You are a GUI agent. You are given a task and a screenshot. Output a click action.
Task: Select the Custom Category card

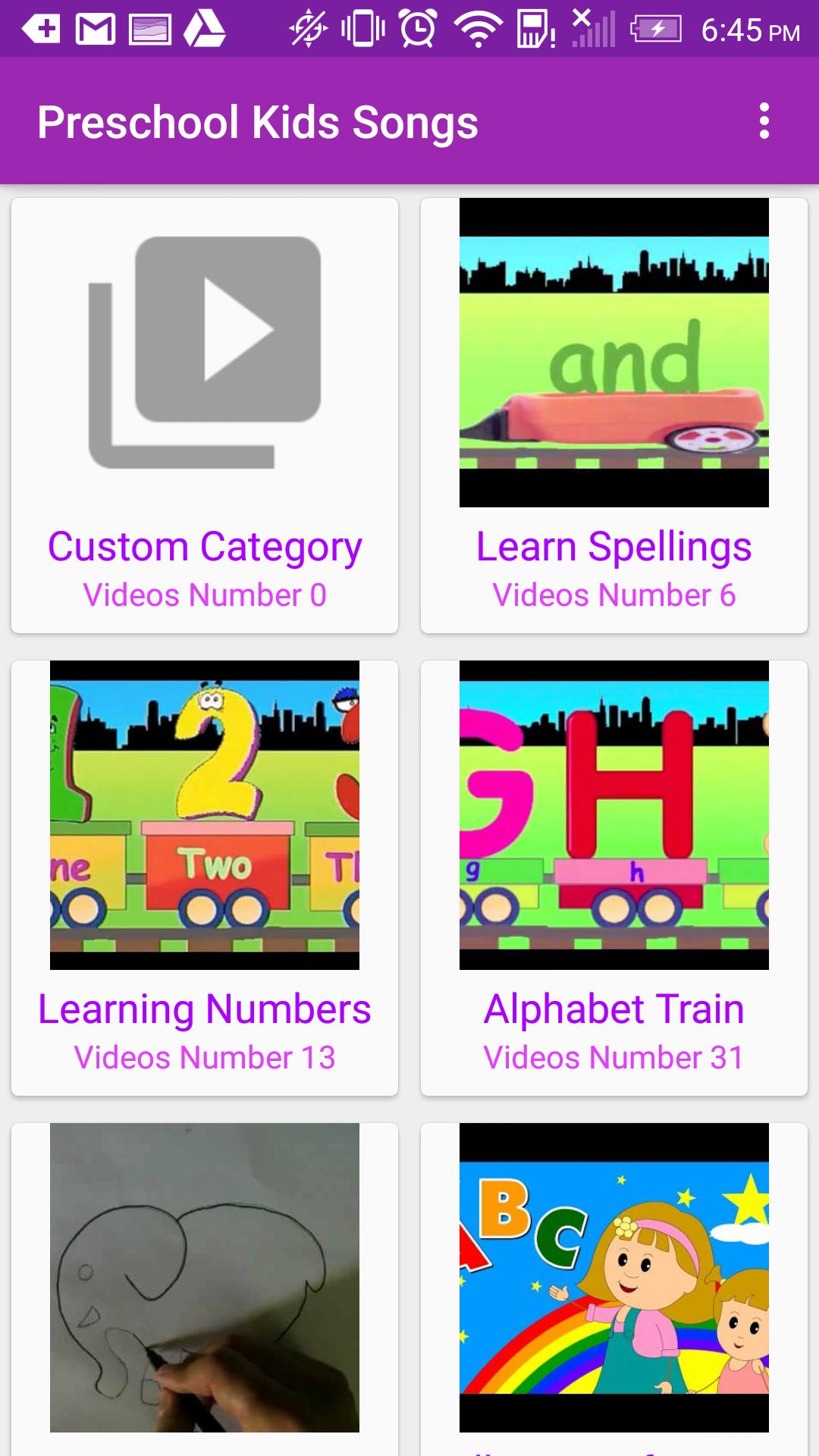[205, 413]
